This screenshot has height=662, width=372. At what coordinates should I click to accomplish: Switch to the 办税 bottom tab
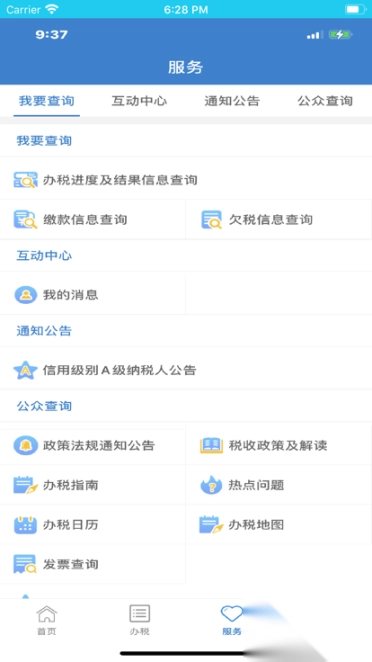(139, 621)
